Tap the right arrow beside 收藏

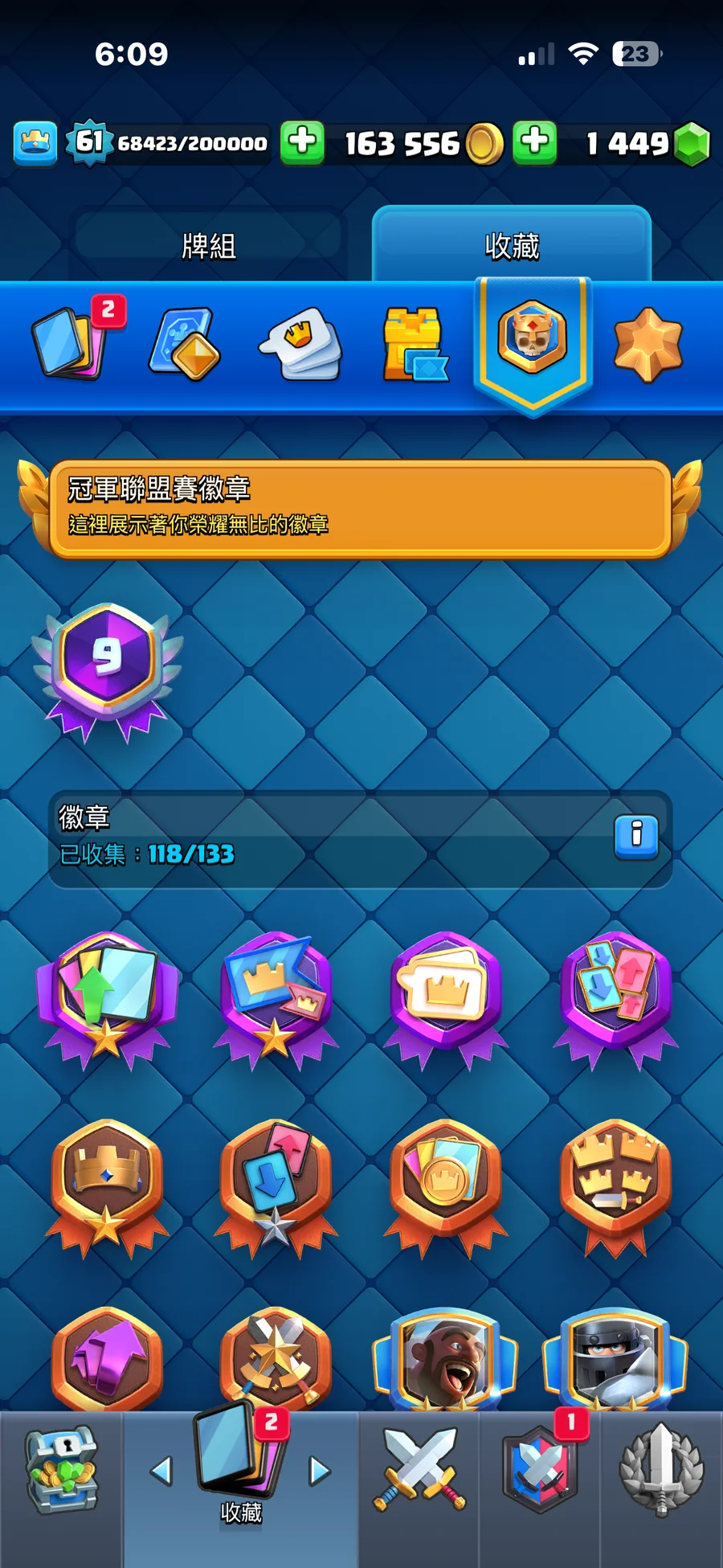(320, 1471)
